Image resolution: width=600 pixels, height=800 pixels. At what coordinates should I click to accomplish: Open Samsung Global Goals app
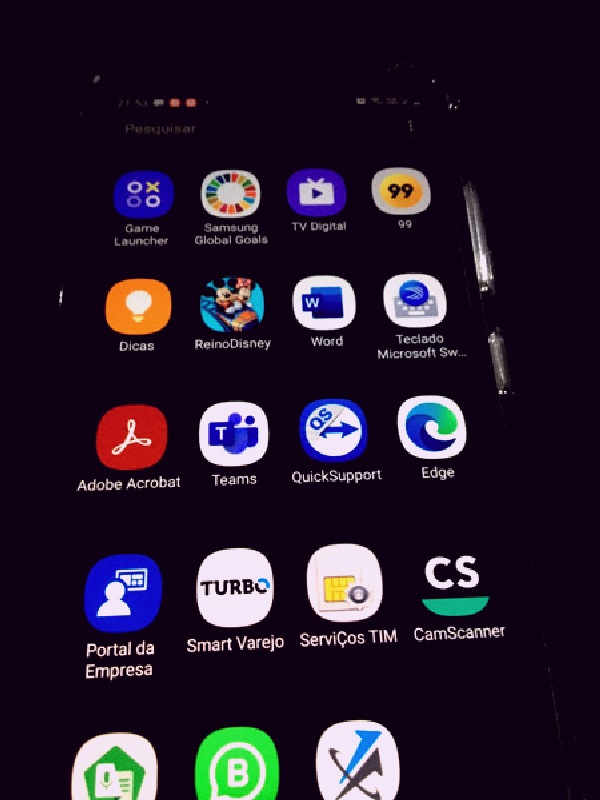coord(231,195)
